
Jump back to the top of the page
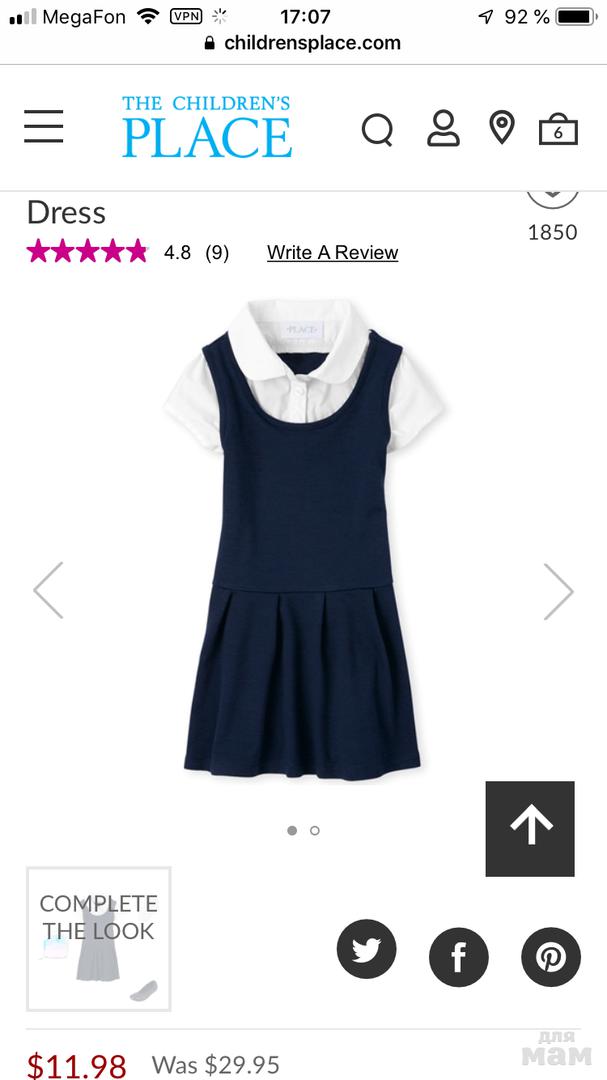530,828
